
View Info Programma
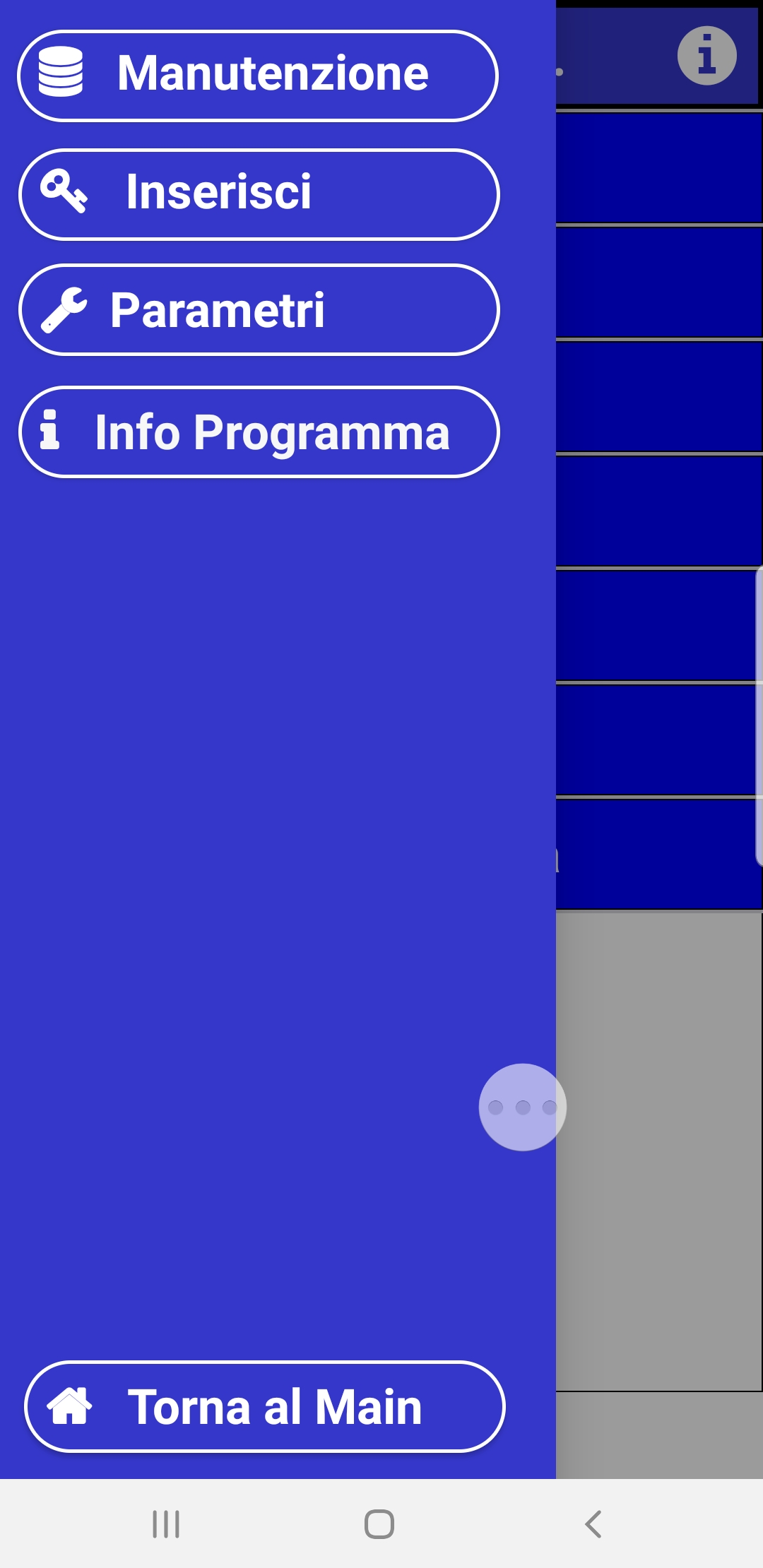pyautogui.click(x=259, y=432)
